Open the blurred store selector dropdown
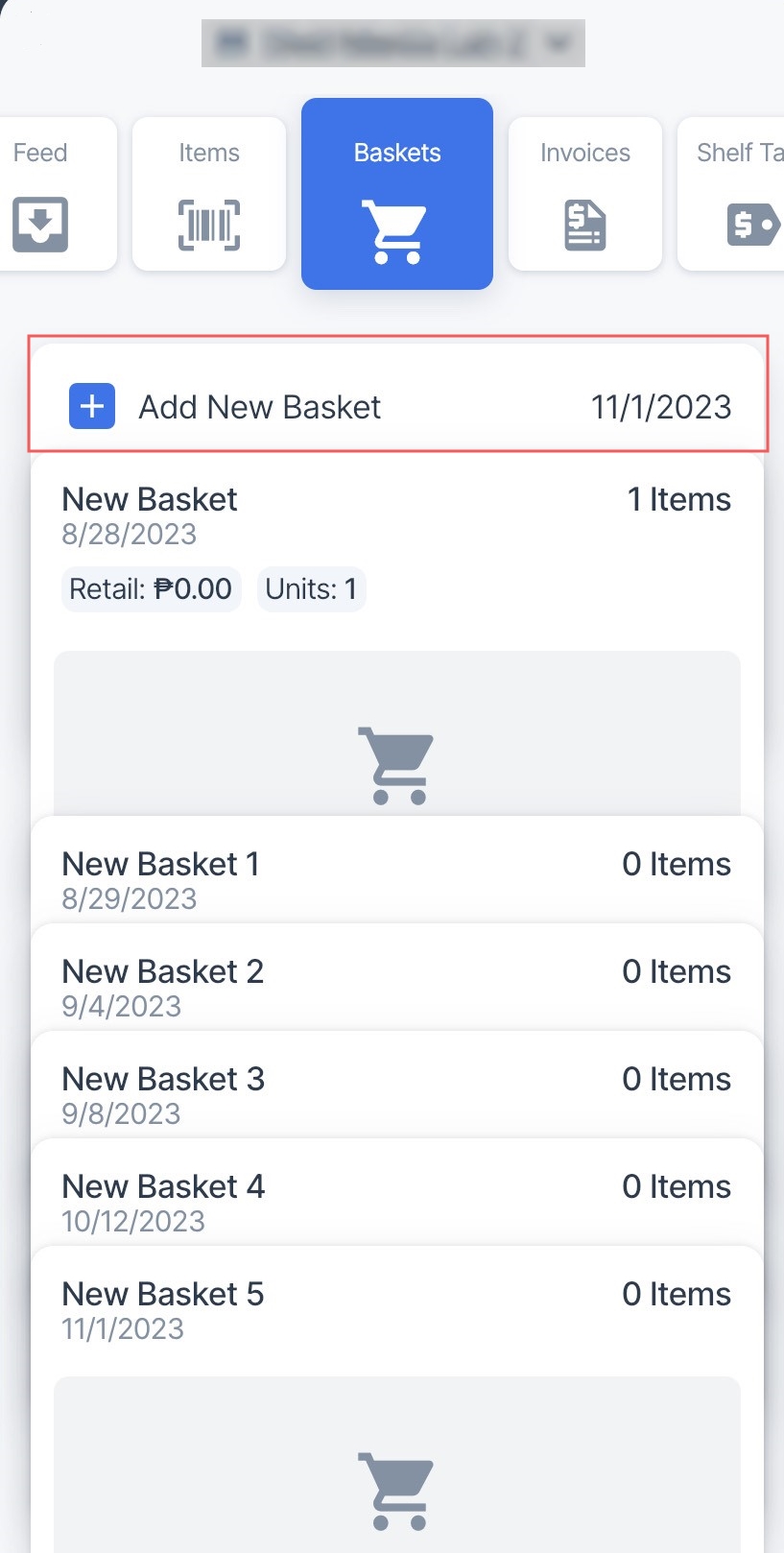Screen dimensions: 784x1553 click(x=392, y=43)
